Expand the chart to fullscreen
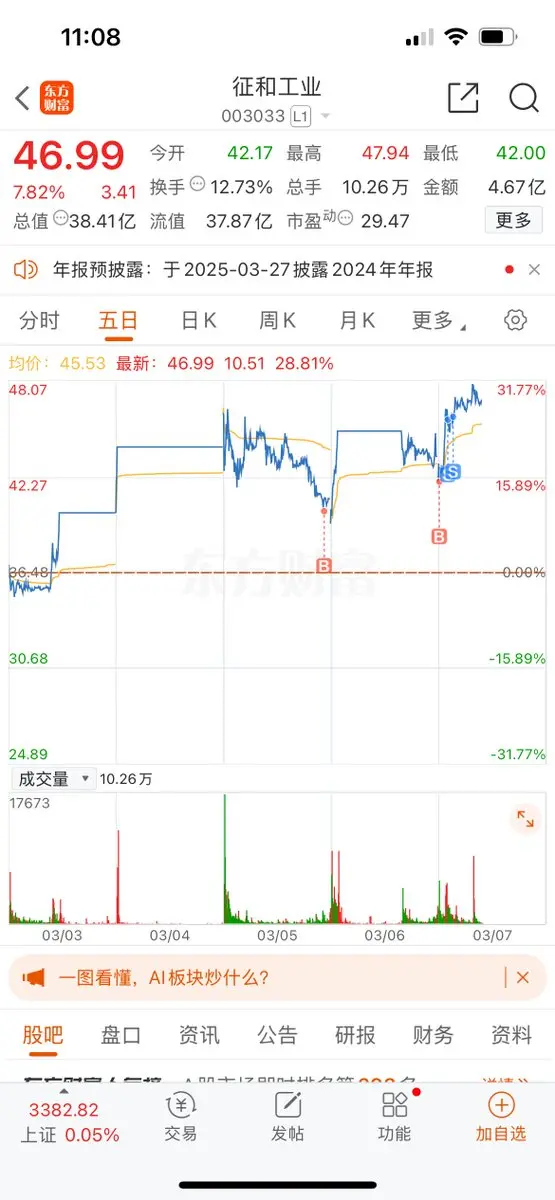This screenshot has width=555, height=1200. tap(525, 819)
